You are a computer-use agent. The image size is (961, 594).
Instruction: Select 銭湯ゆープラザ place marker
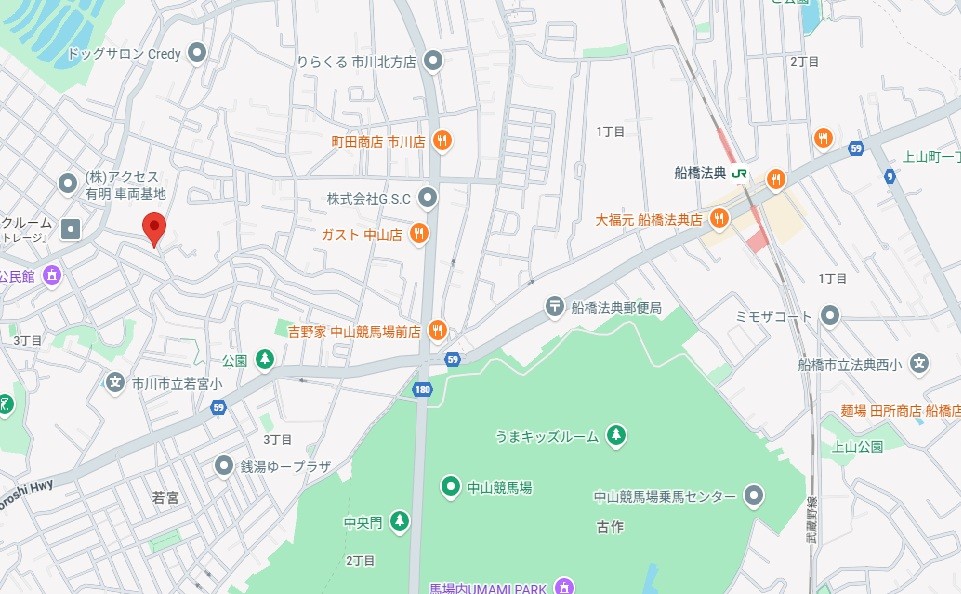[225, 465]
